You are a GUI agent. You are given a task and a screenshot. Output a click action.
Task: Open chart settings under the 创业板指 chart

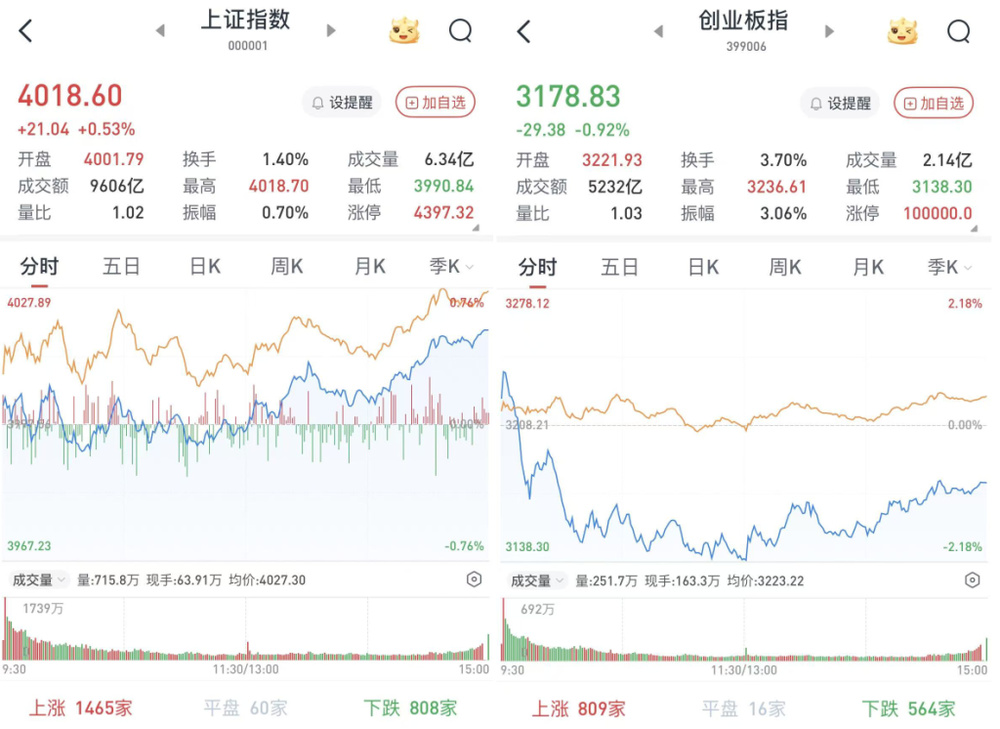click(x=972, y=580)
